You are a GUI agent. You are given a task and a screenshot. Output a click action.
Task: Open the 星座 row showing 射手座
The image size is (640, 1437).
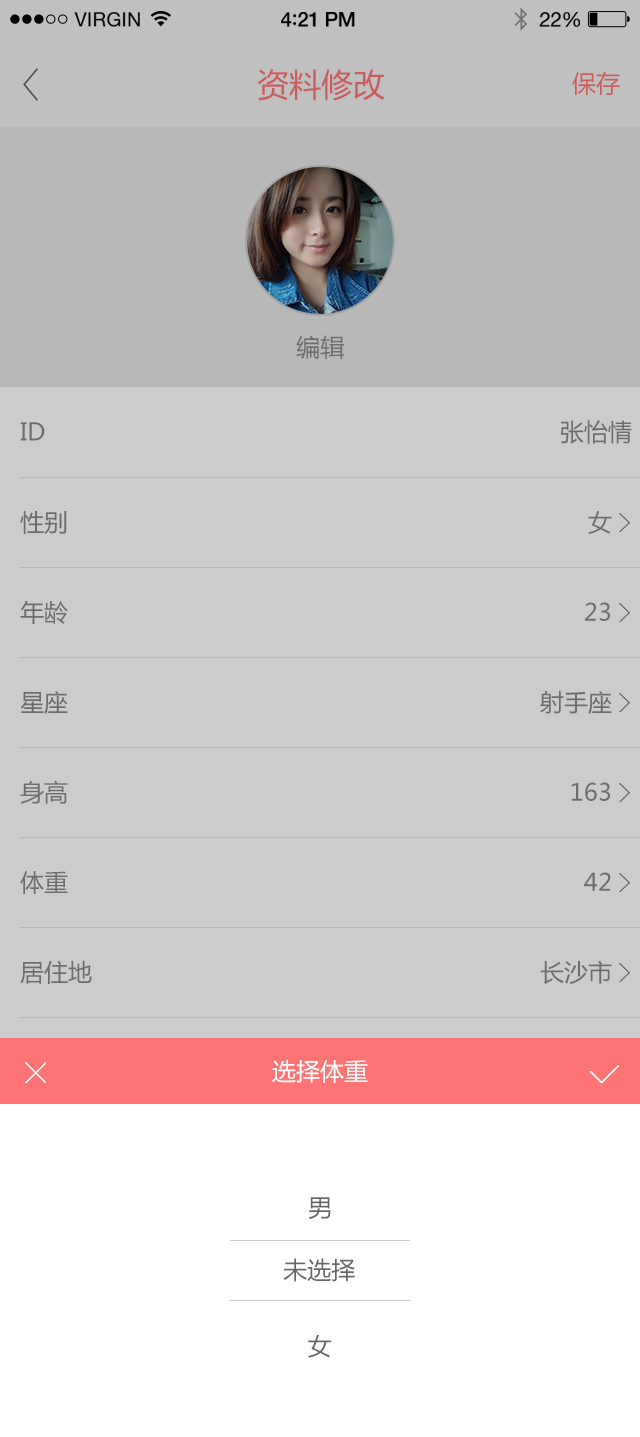tap(320, 703)
